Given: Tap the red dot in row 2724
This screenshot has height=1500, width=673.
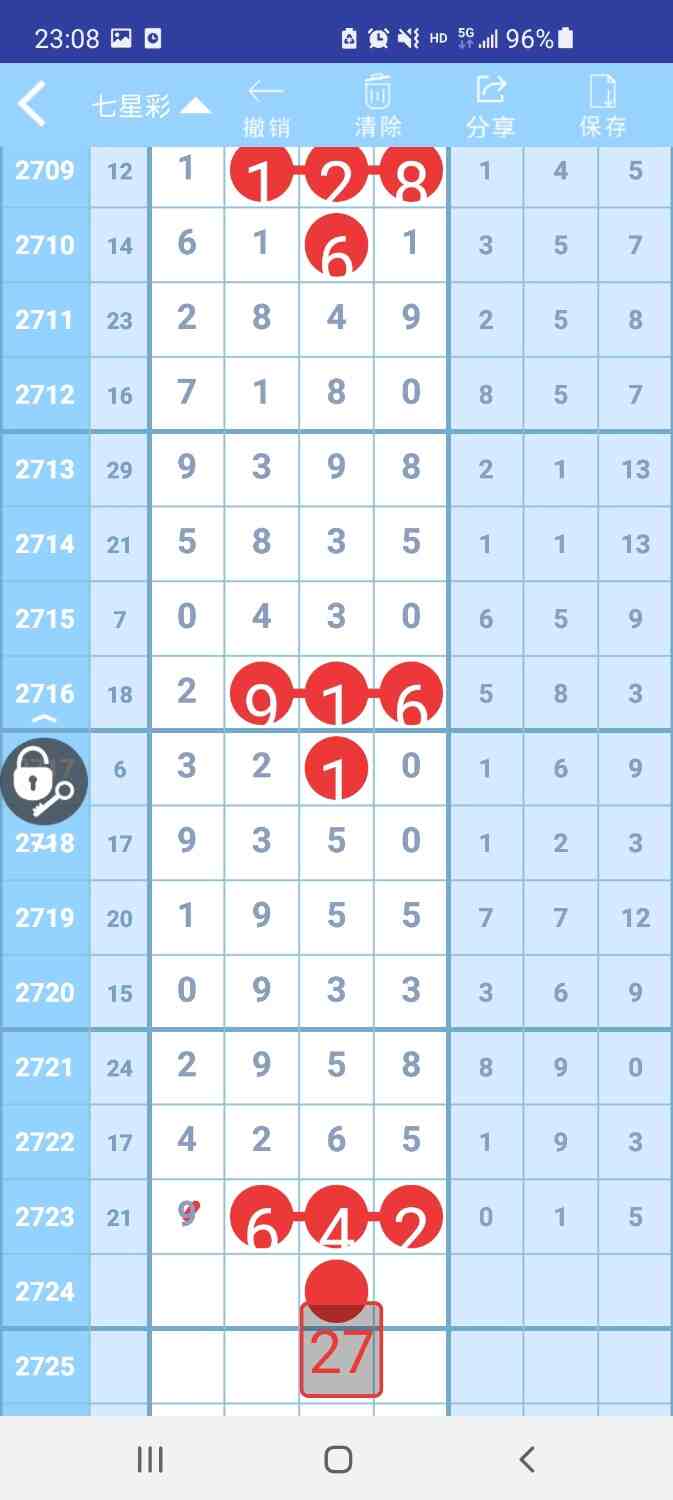Looking at the screenshot, I should [x=337, y=1290].
